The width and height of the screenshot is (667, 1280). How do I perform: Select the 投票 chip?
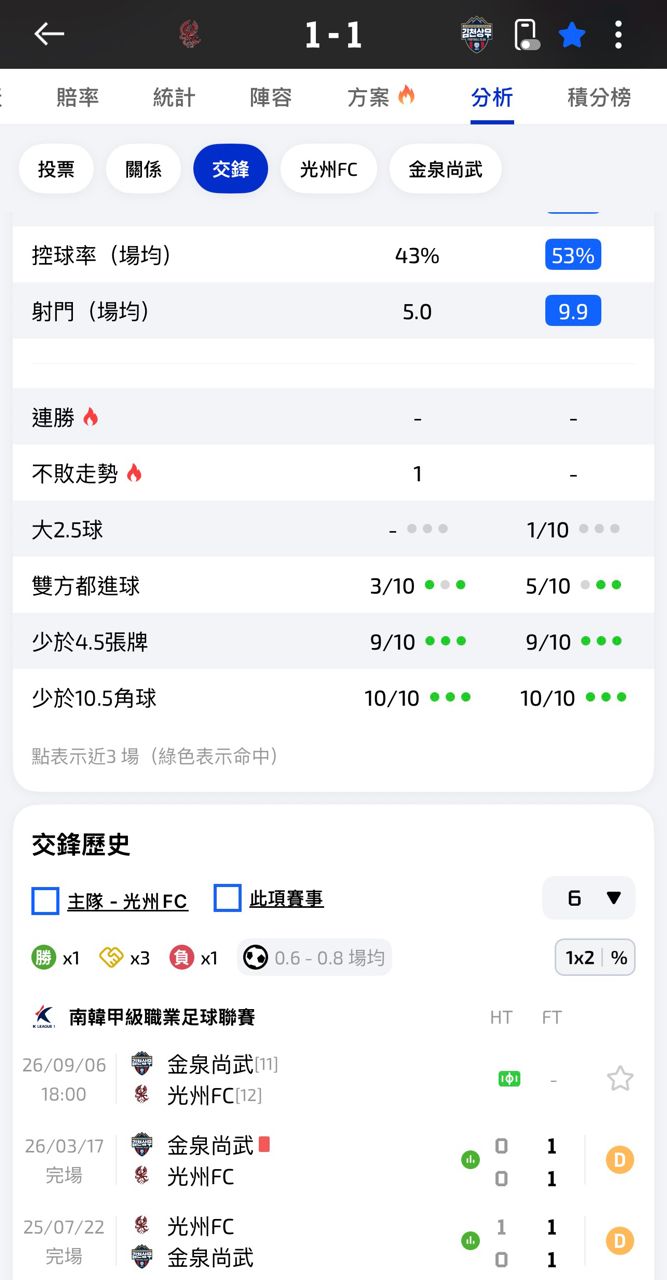pyautogui.click(x=56, y=169)
